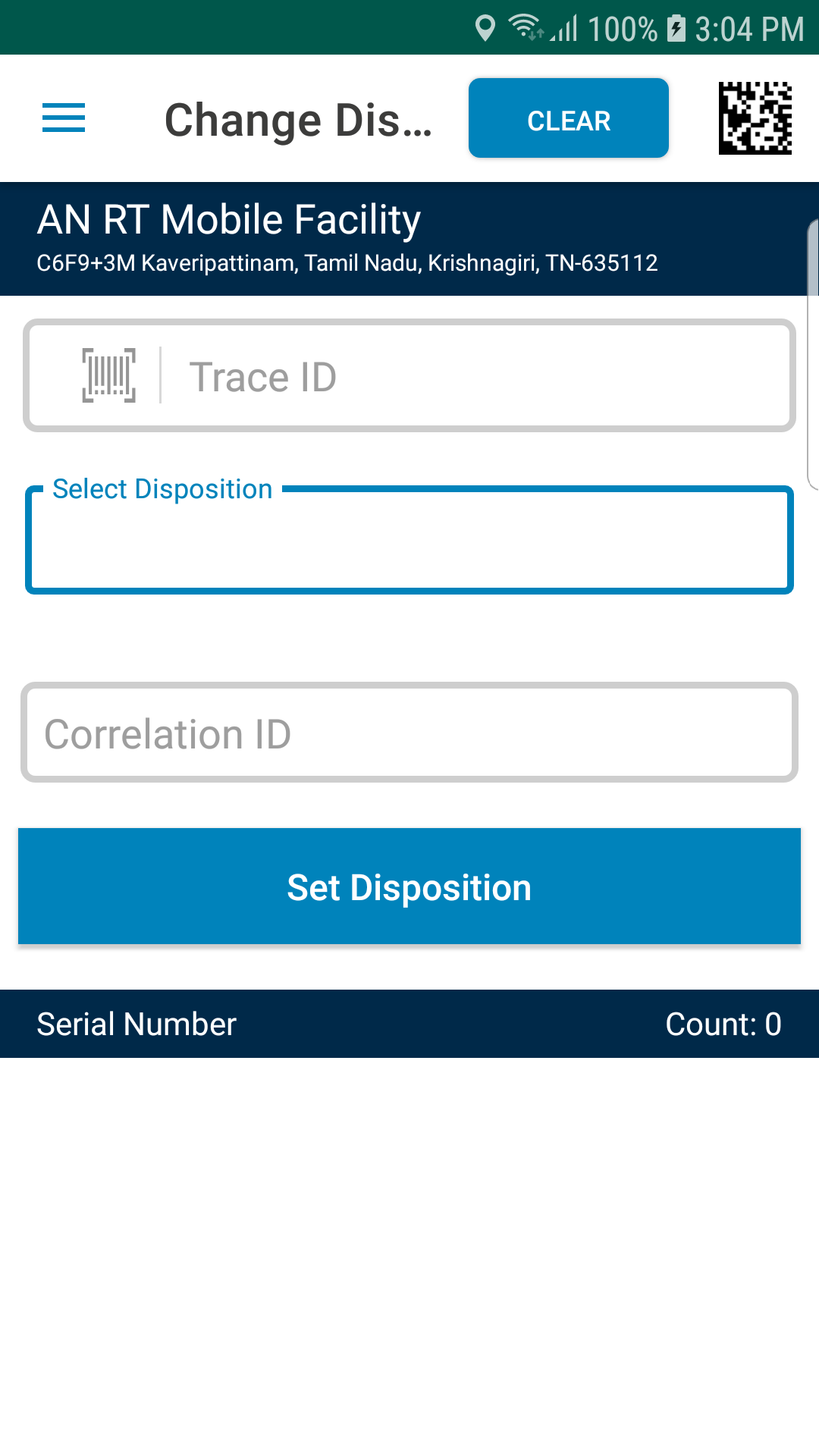Expand the Select Disposition dropdown
This screenshot has height=1456, width=819.
tap(409, 539)
